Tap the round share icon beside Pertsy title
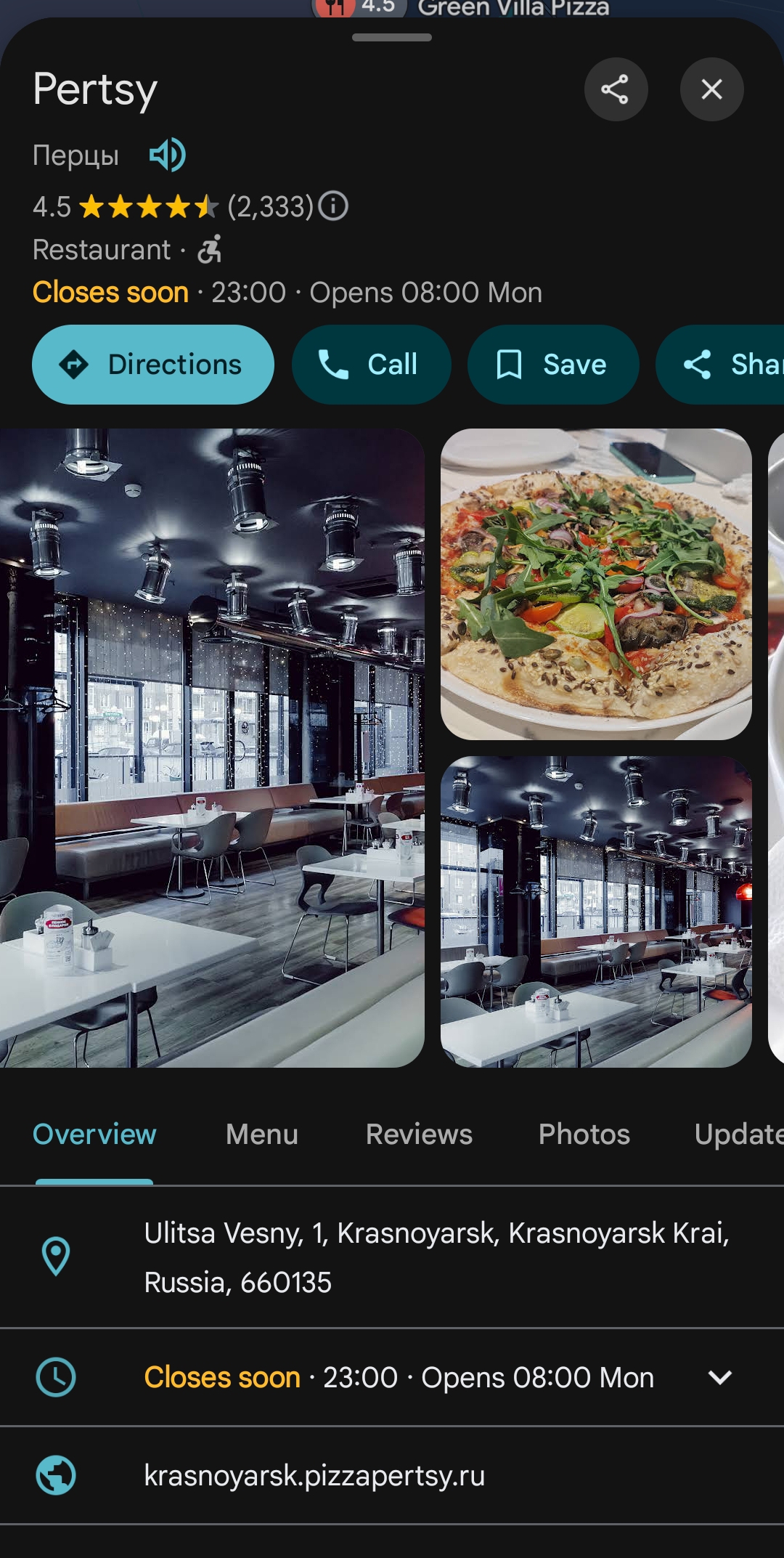The width and height of the screenshot is (784, 1558). pos(616,89)
